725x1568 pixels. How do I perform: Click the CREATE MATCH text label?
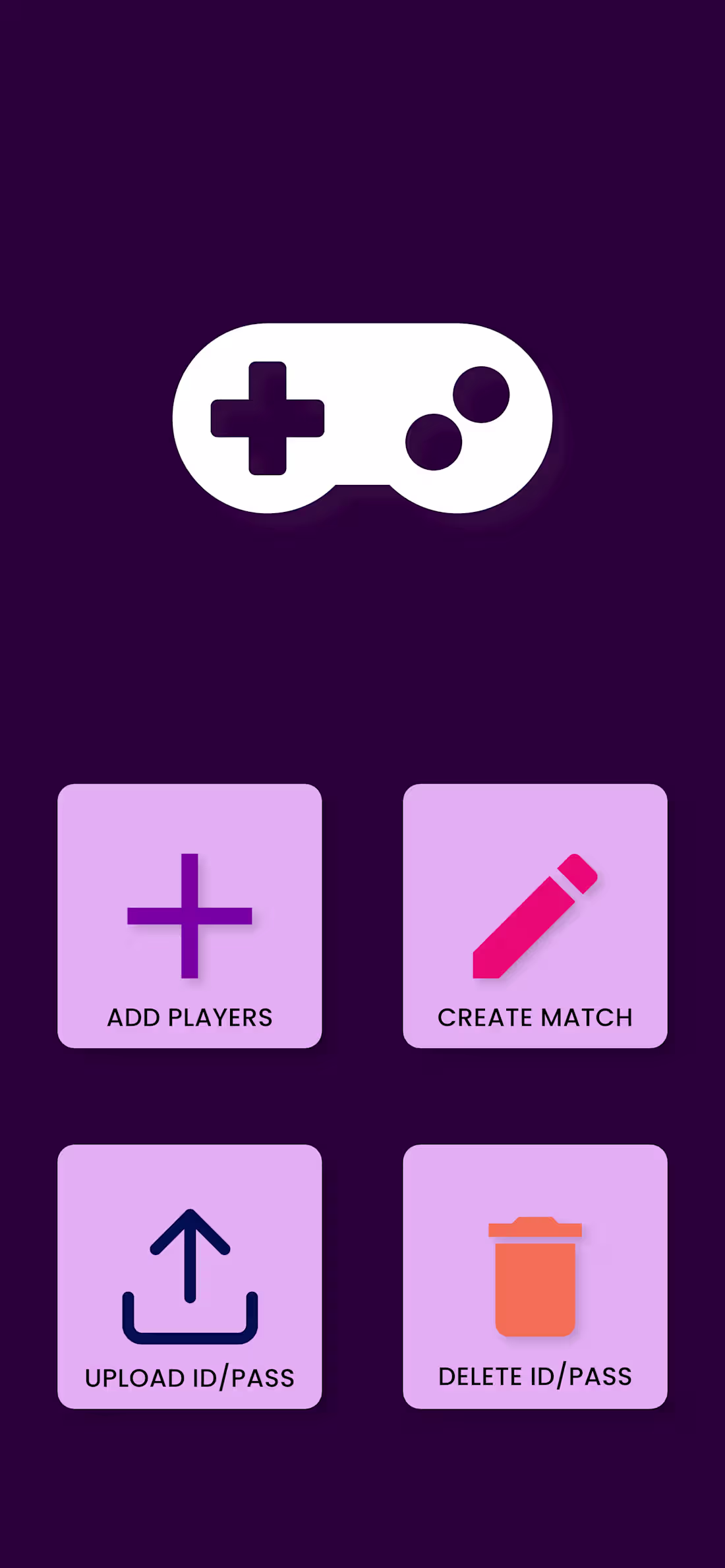pyautogui.click(x=534, y=1017)
